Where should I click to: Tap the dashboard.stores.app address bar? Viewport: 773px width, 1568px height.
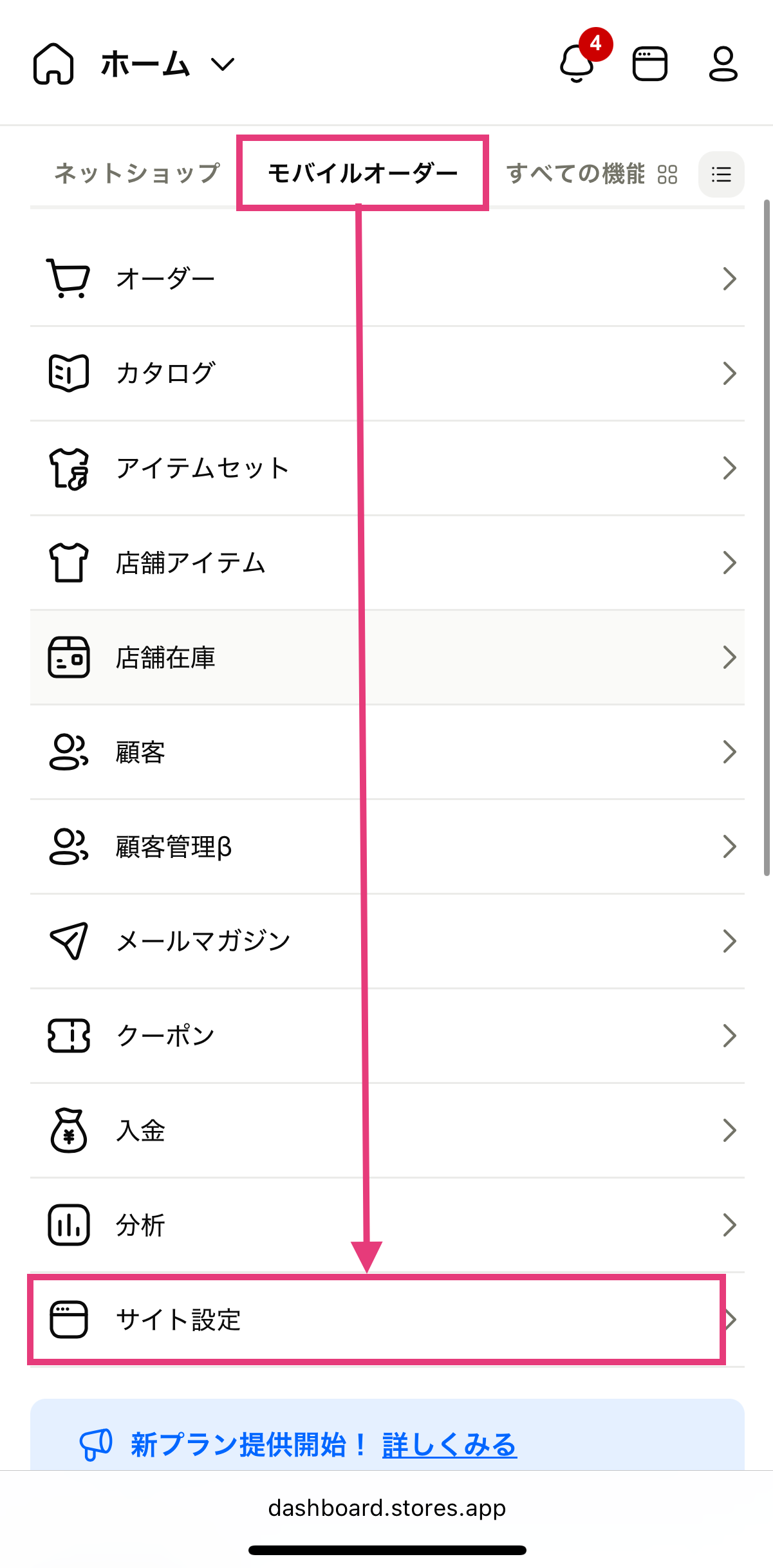386,1507
